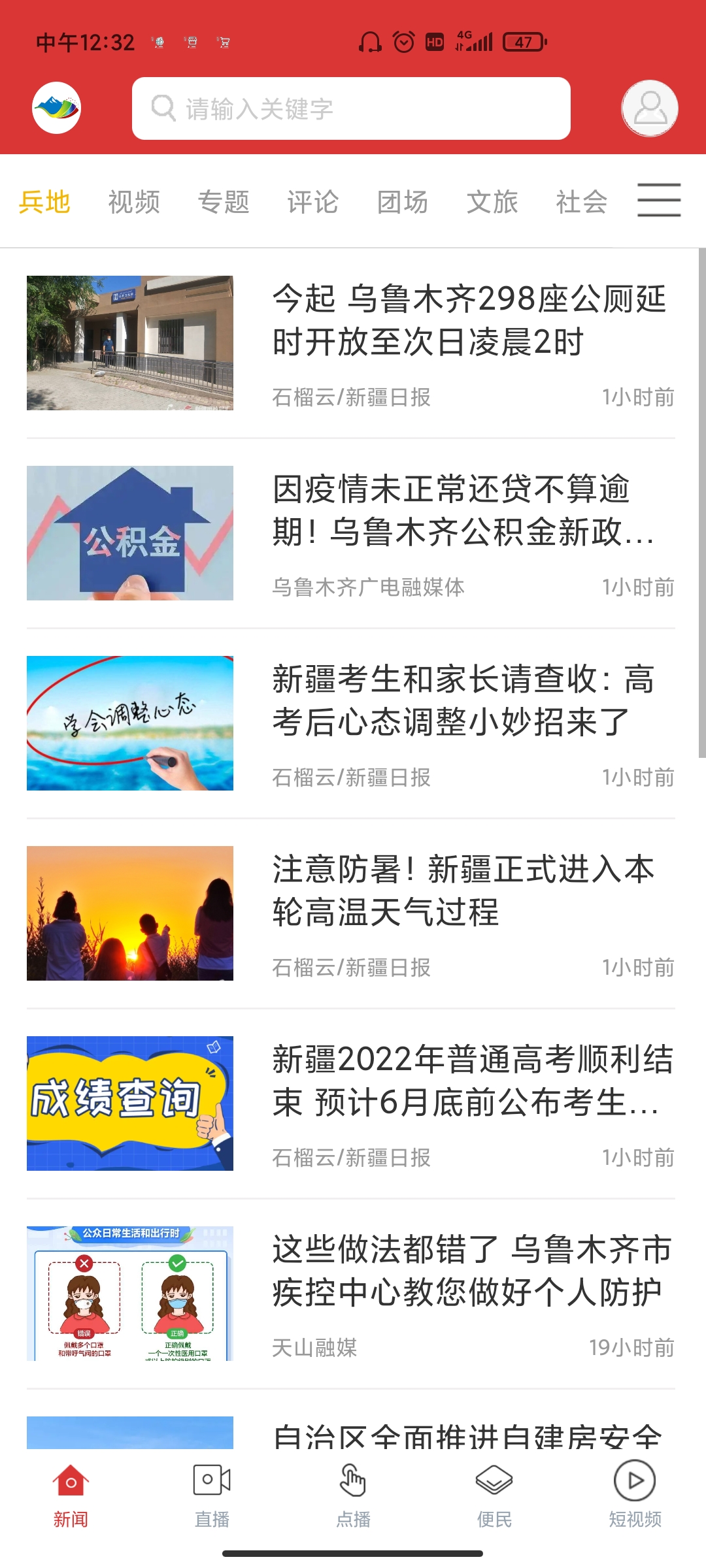706x1568 pixels.
Task: Open article about 乌鲁木齐298座公厕延时开放
Action: click(x=469, y=320)
